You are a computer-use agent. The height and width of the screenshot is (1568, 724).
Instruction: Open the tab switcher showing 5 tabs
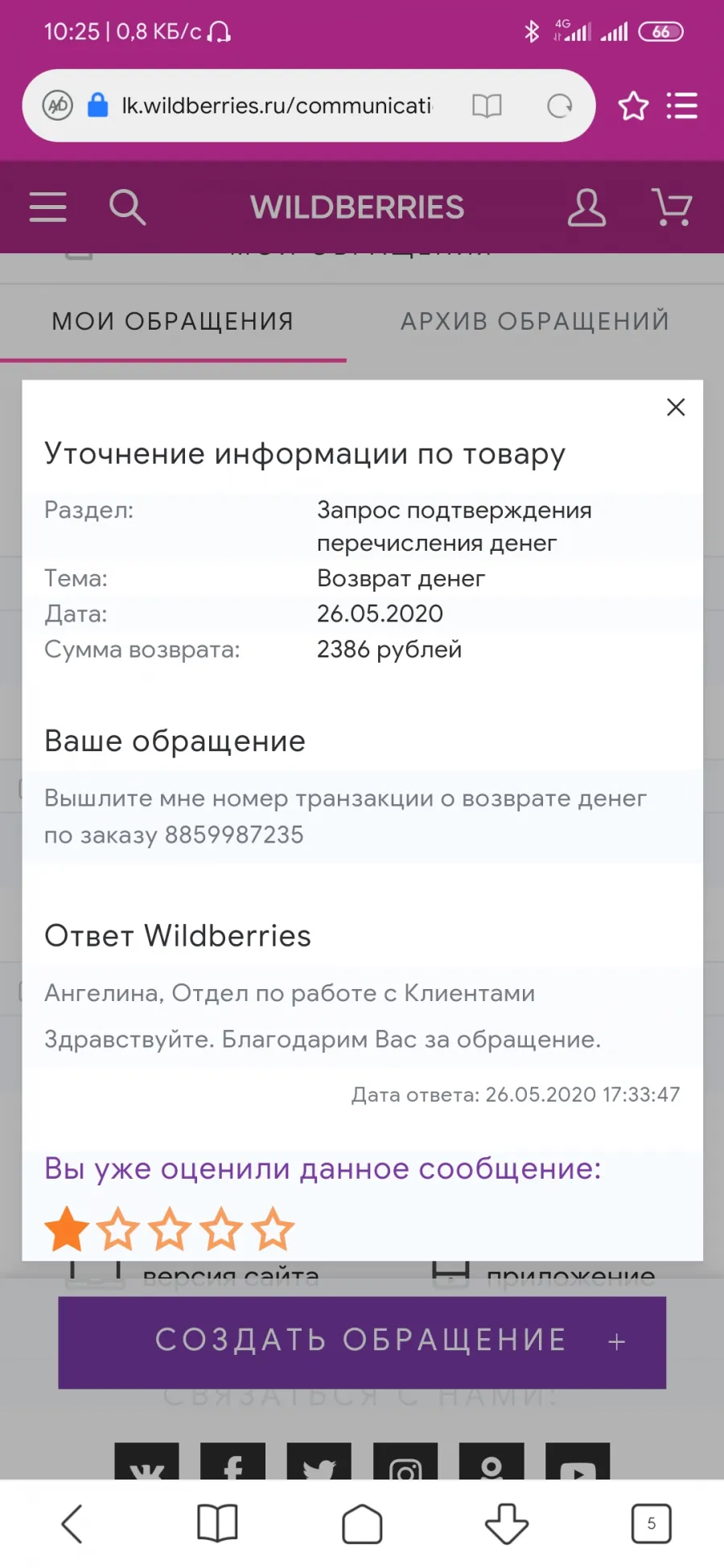[x=652, y=1524]
